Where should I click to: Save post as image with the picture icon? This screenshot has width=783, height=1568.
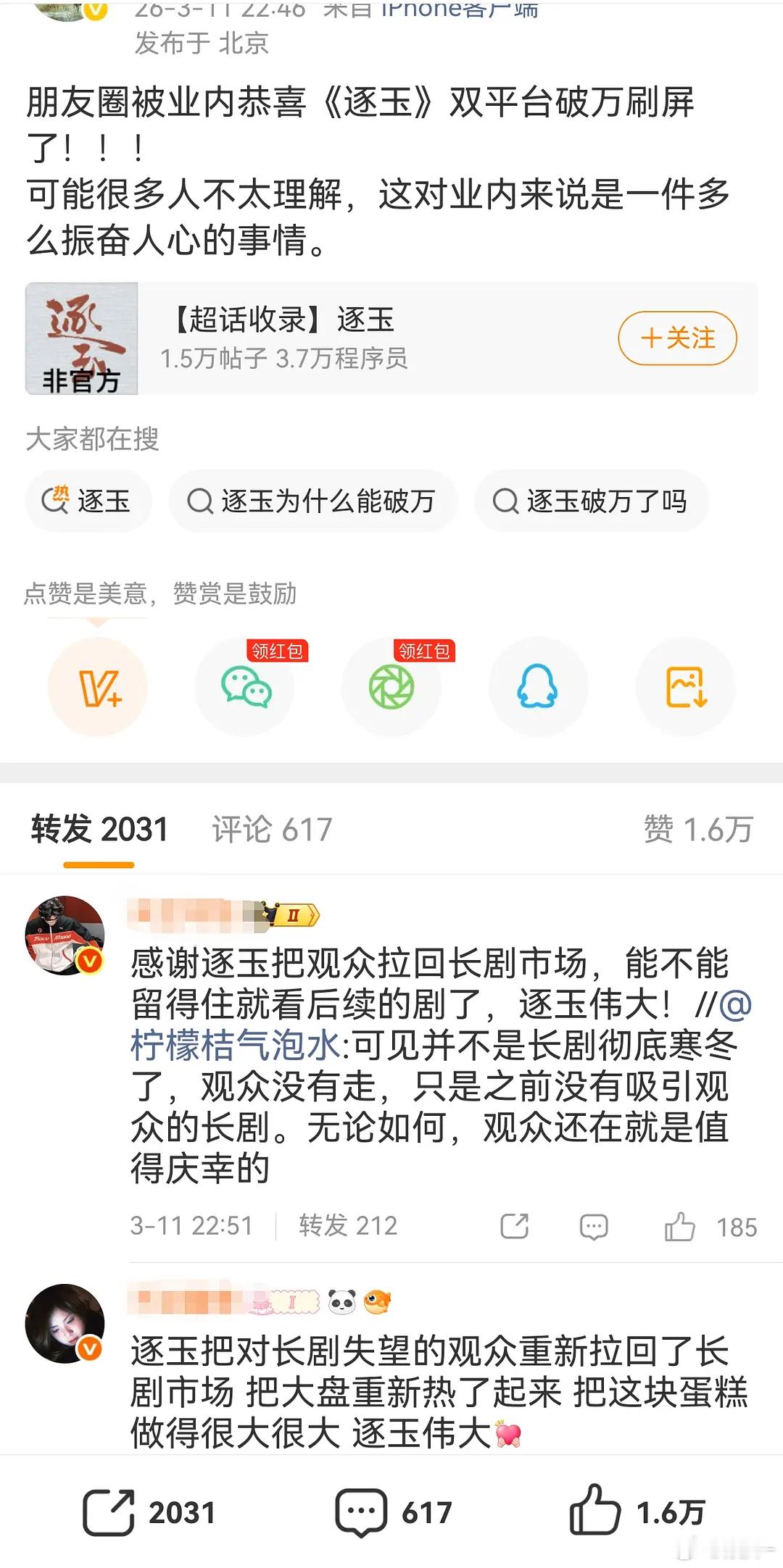[x=684, y=687]
